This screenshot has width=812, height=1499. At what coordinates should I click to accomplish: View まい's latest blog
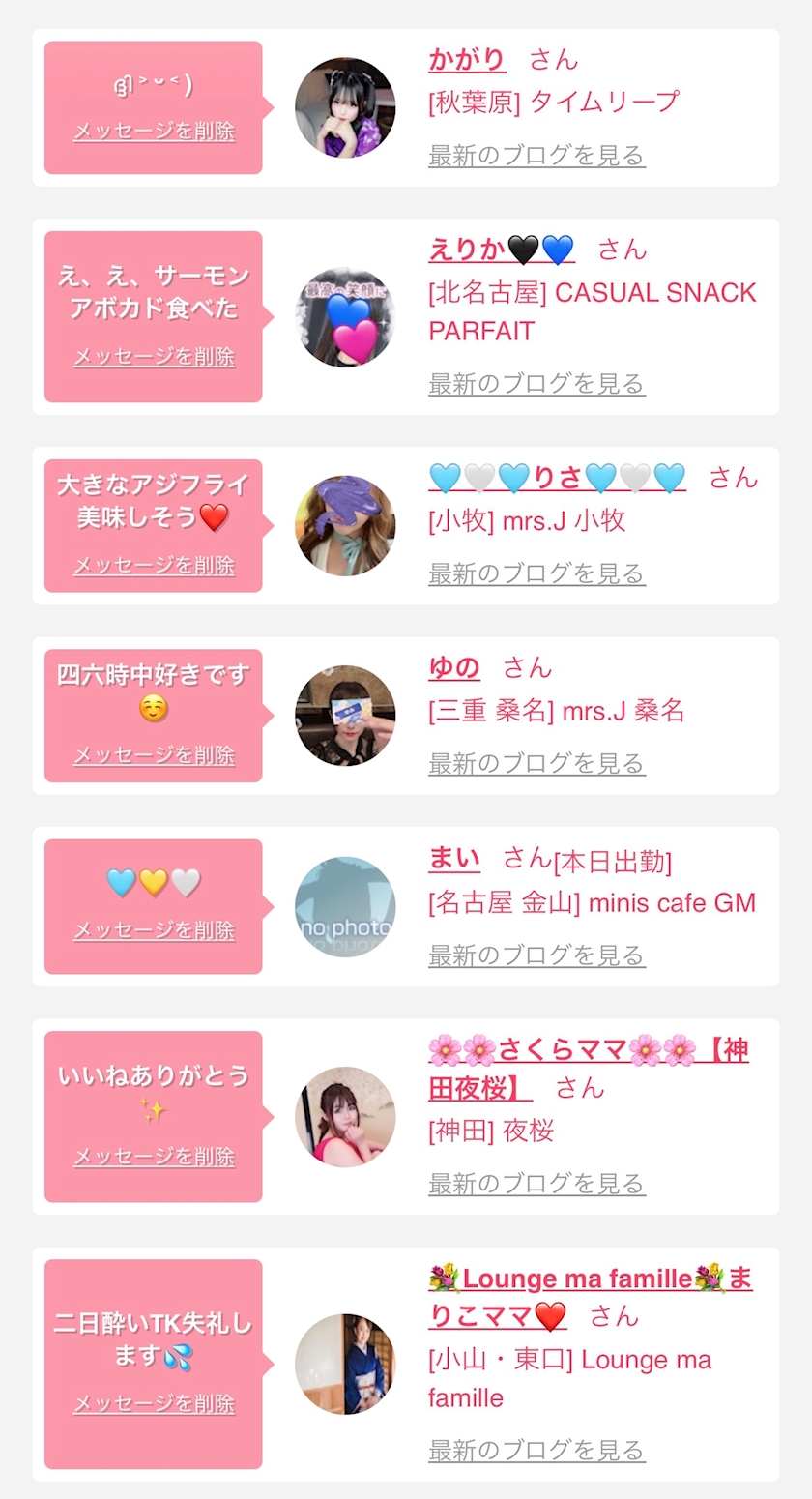[536, 955]
